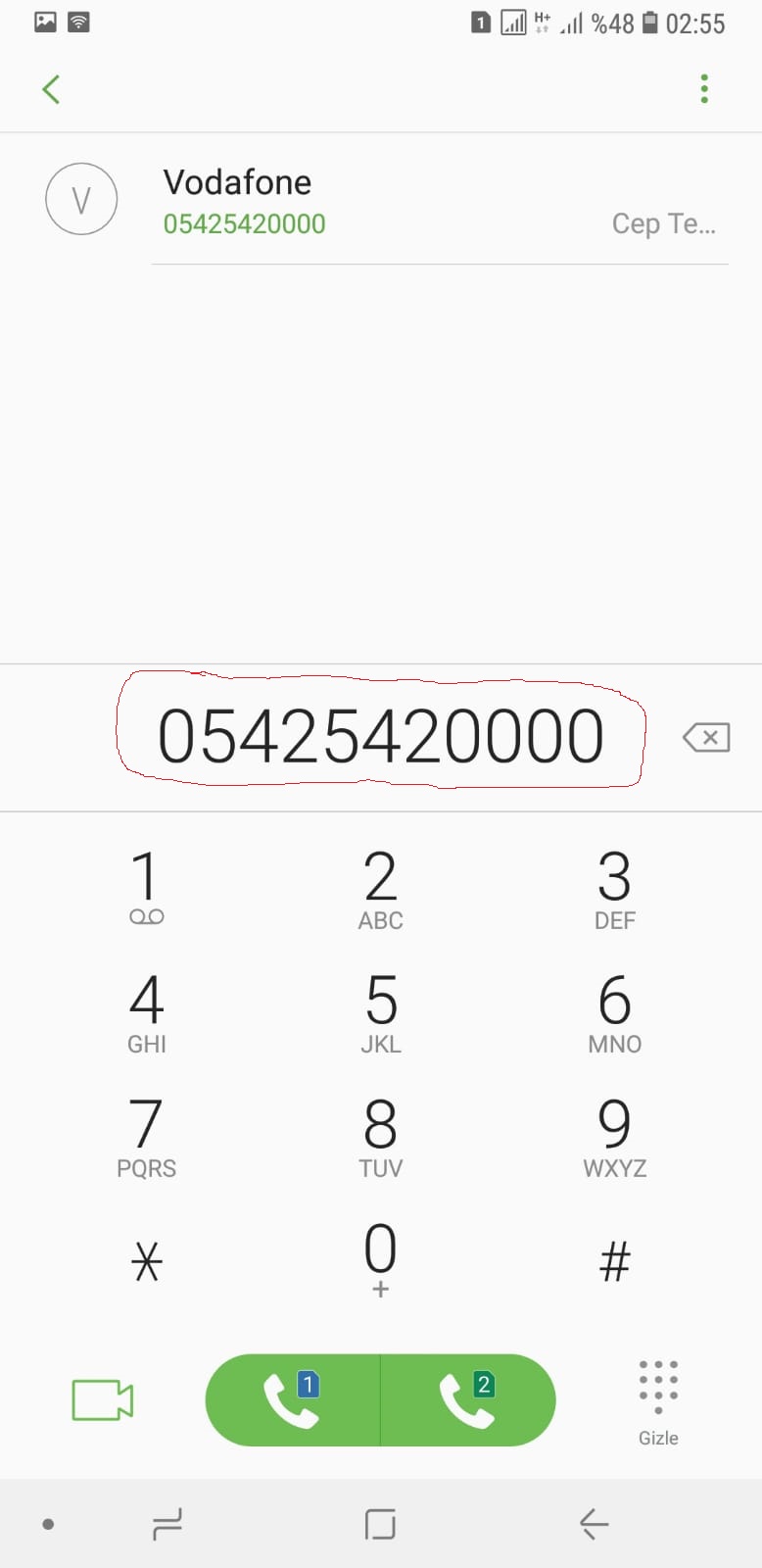Enter digit 5 JKL
The width and height of the screenshot is (762, 1568).
tap(381, 1011)
